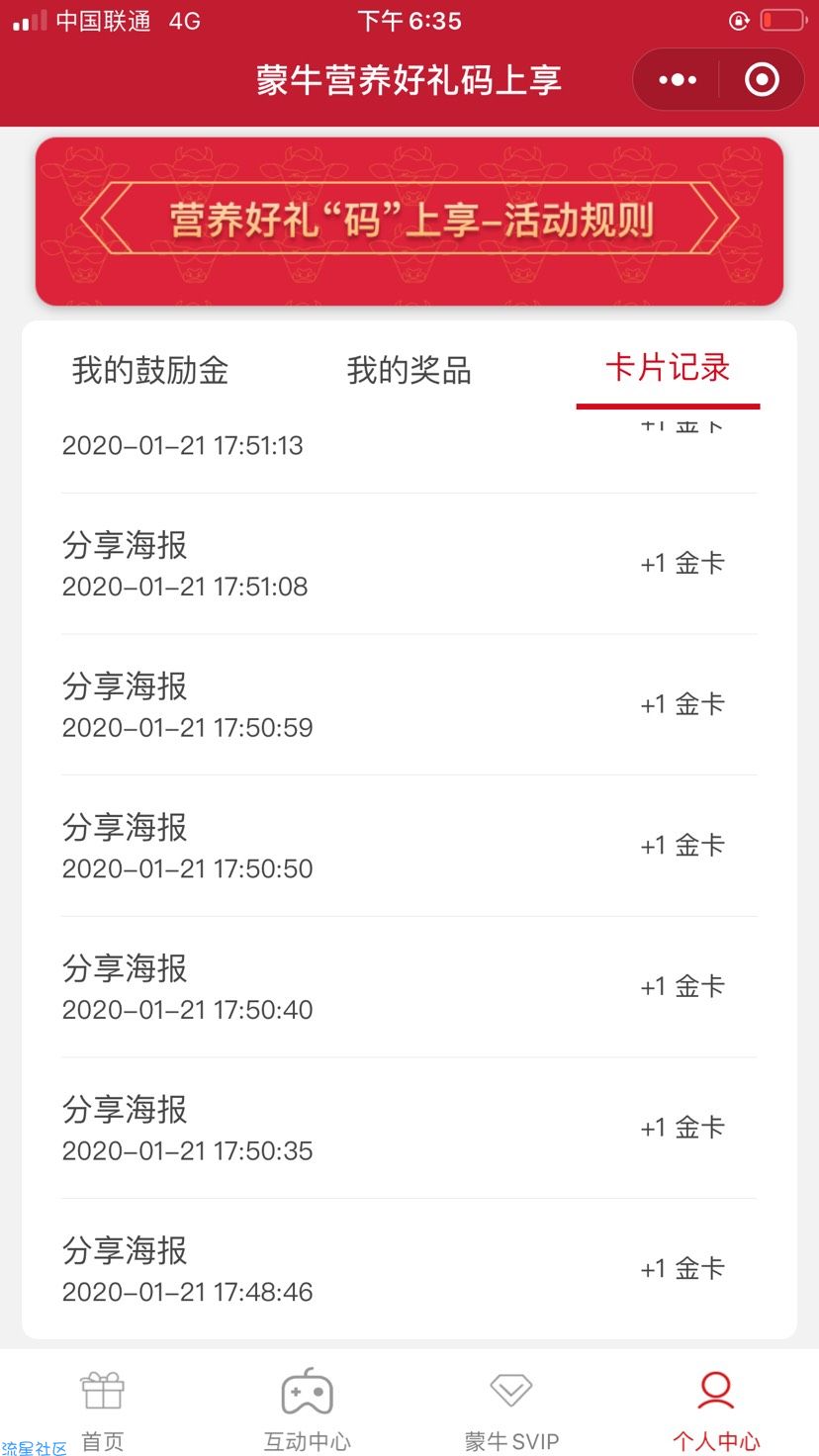Select the 卡片记录 tab
The image size is (819, 1456).
coord(668,369)
